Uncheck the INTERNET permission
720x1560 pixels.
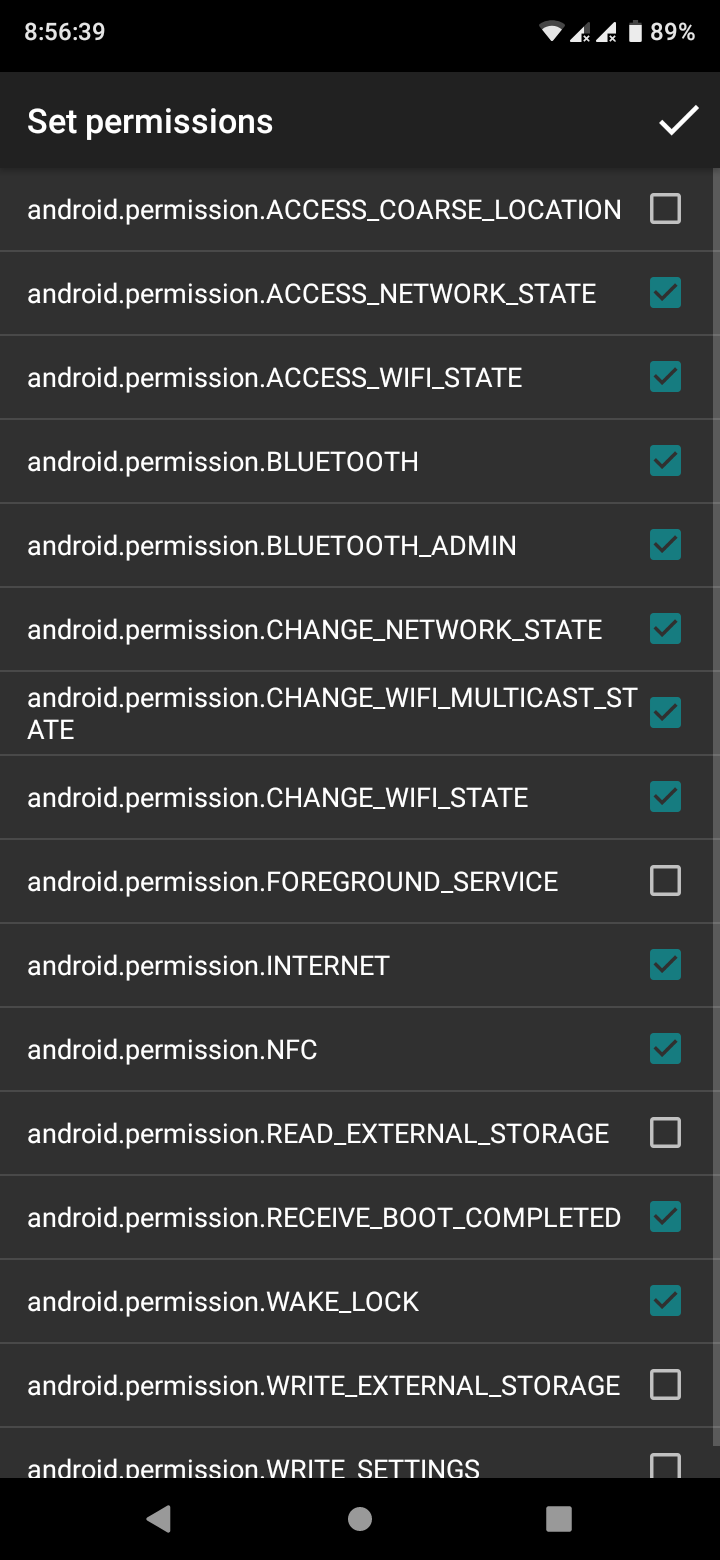tap(665, 965)
